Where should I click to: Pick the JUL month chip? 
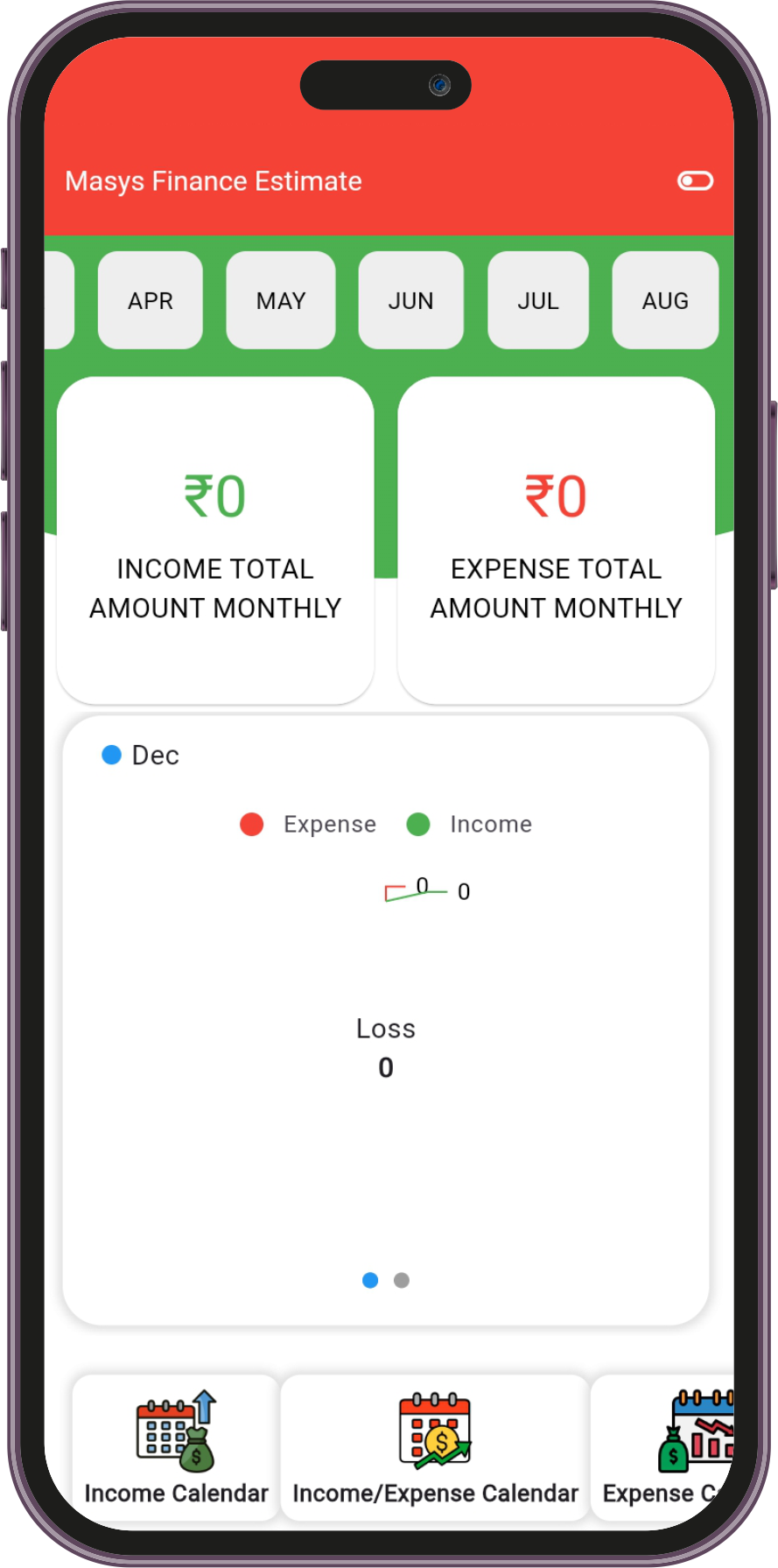click(x=537, y=300)
